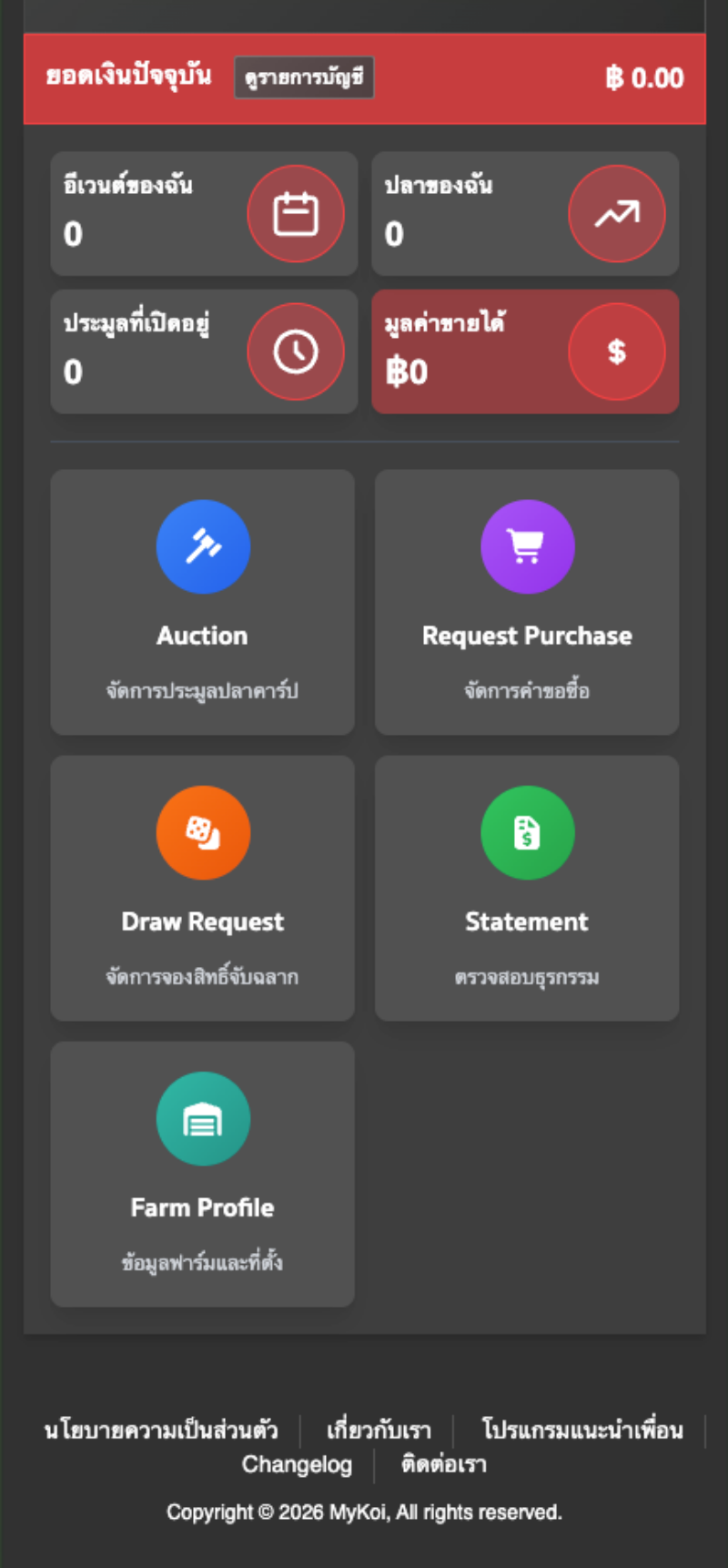View the ประมูลที่เปิดอยู่ card
This screenshot has height=1568, width=728.
tap(204, 351)
